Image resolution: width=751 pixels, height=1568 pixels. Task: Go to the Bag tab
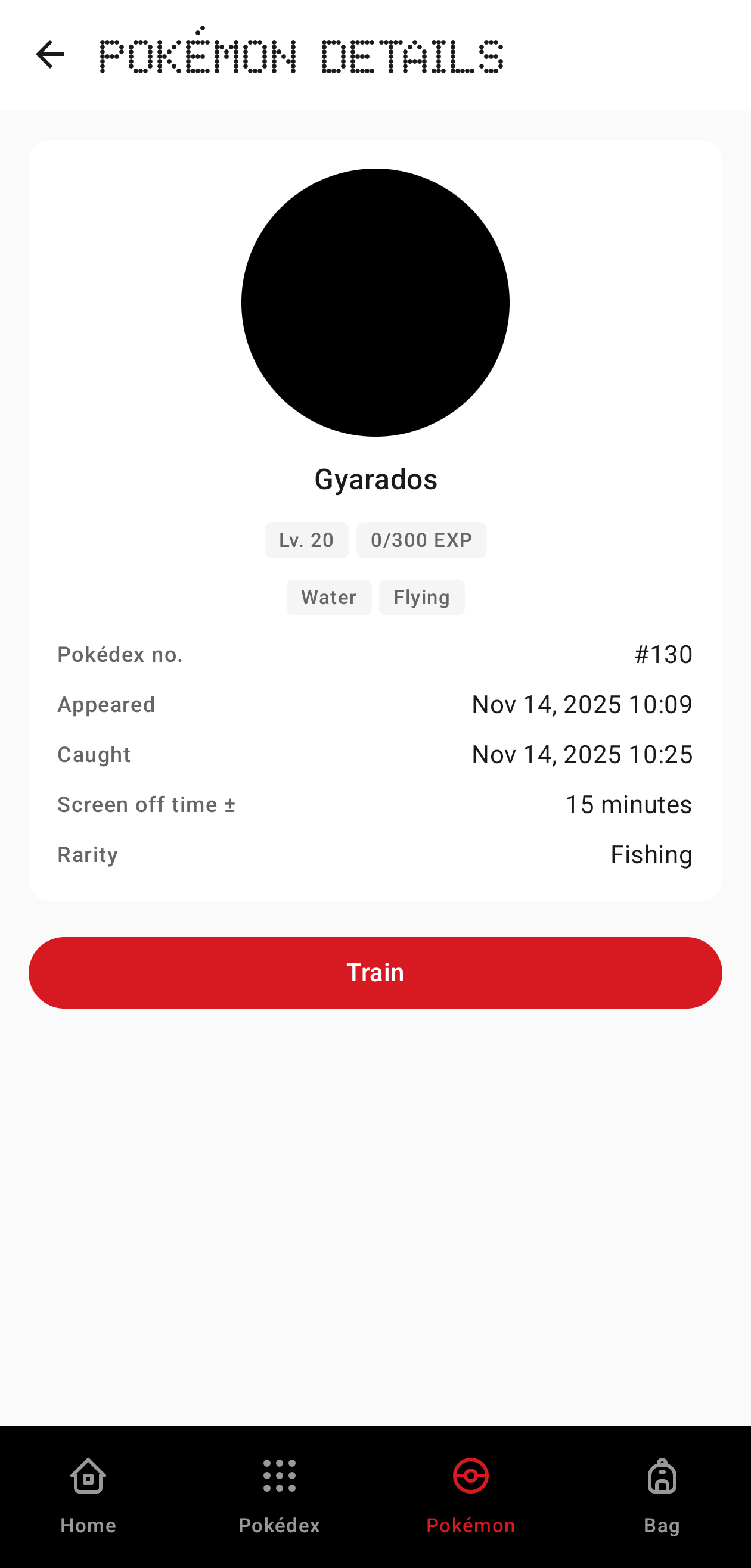pos(662,1495)
